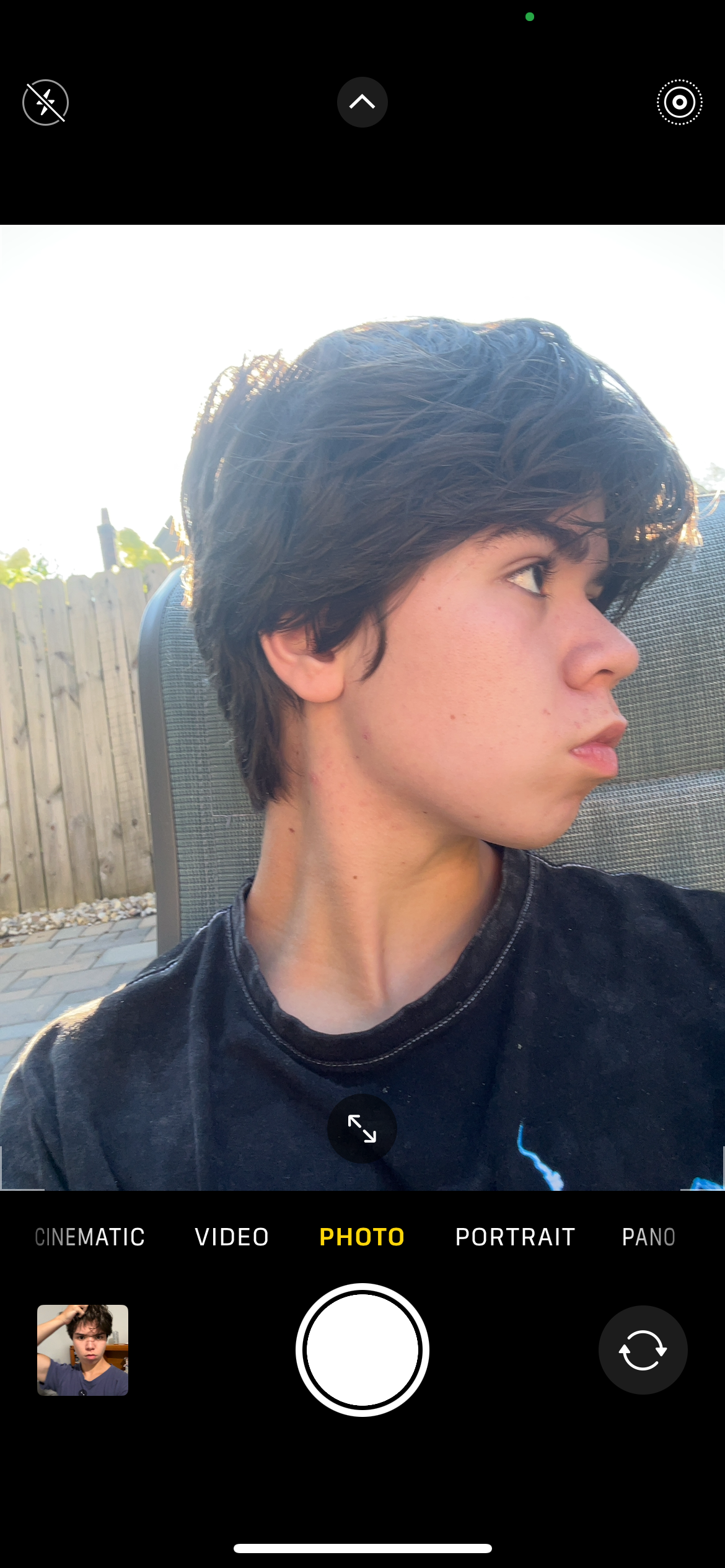Toggle the Live Photo icon
725x1568 pixels.
pyautogui.click(x=679, y=102)
